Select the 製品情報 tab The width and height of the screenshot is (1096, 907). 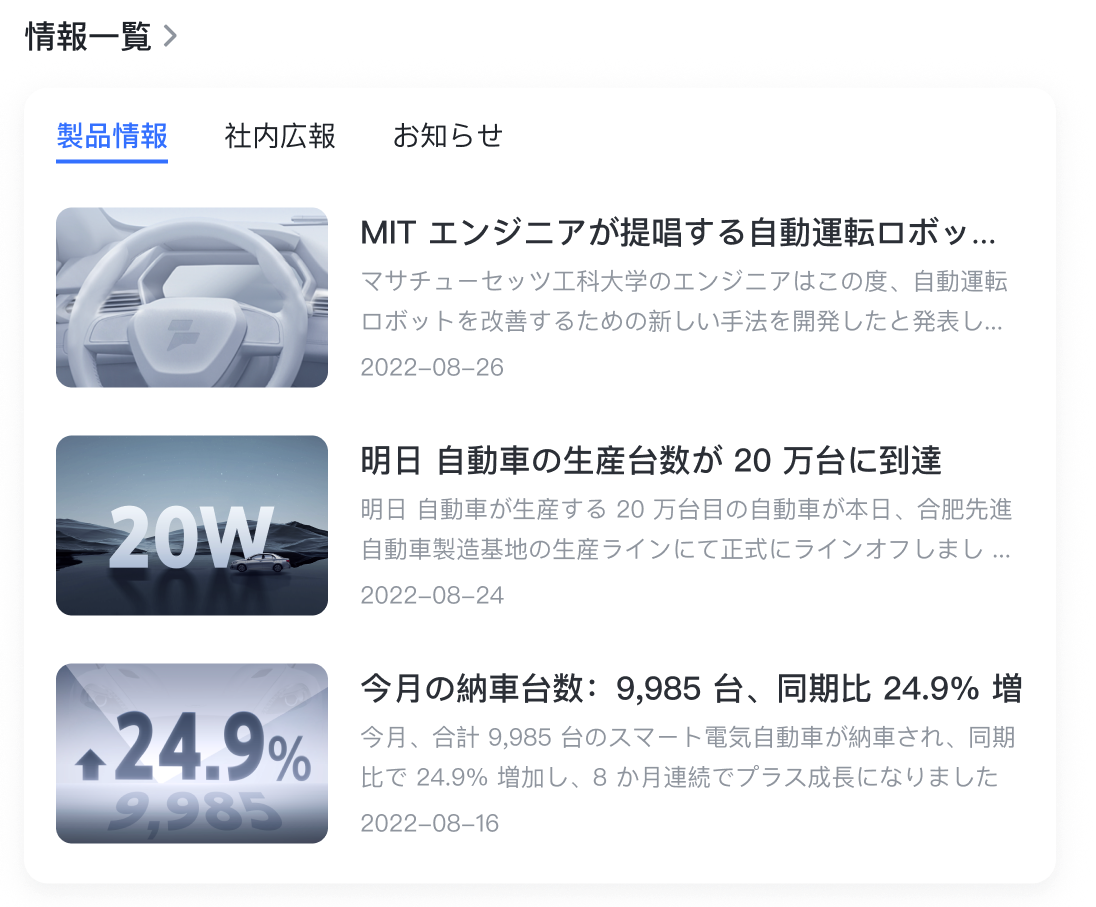pos(112,136)
